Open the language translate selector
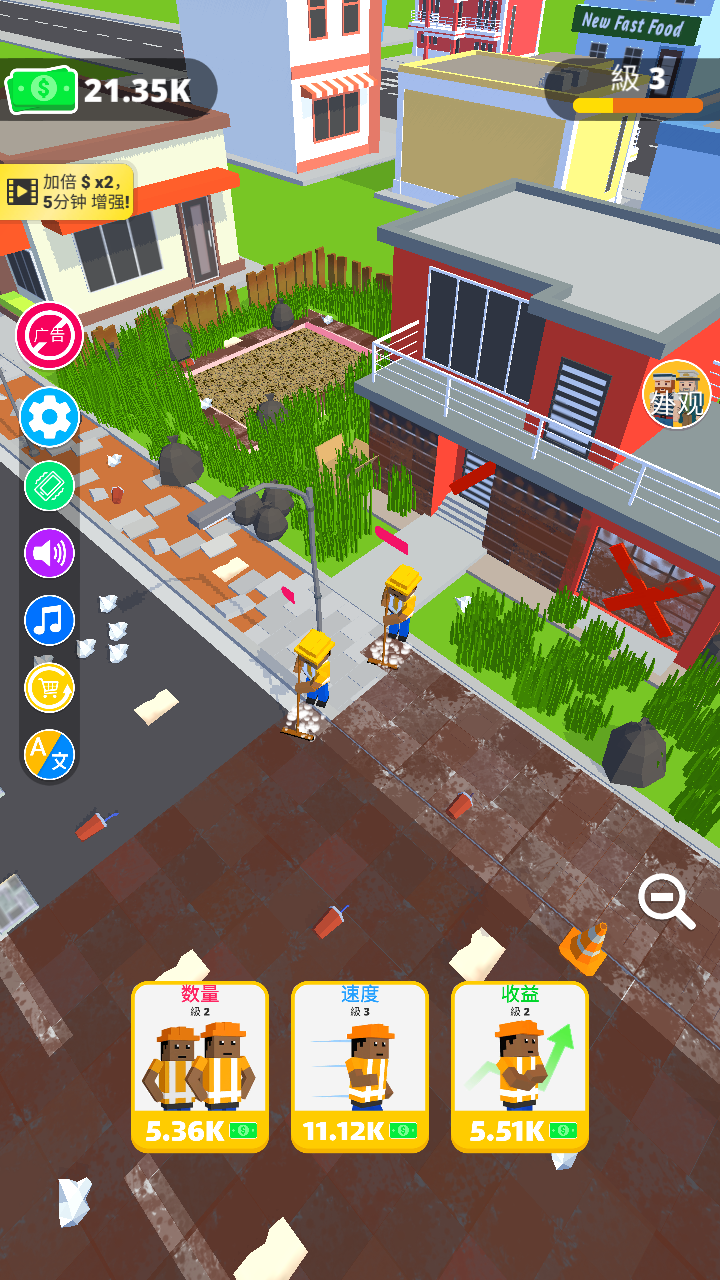The height and width of the screenshot is (1280, 720). coord(47,757)
